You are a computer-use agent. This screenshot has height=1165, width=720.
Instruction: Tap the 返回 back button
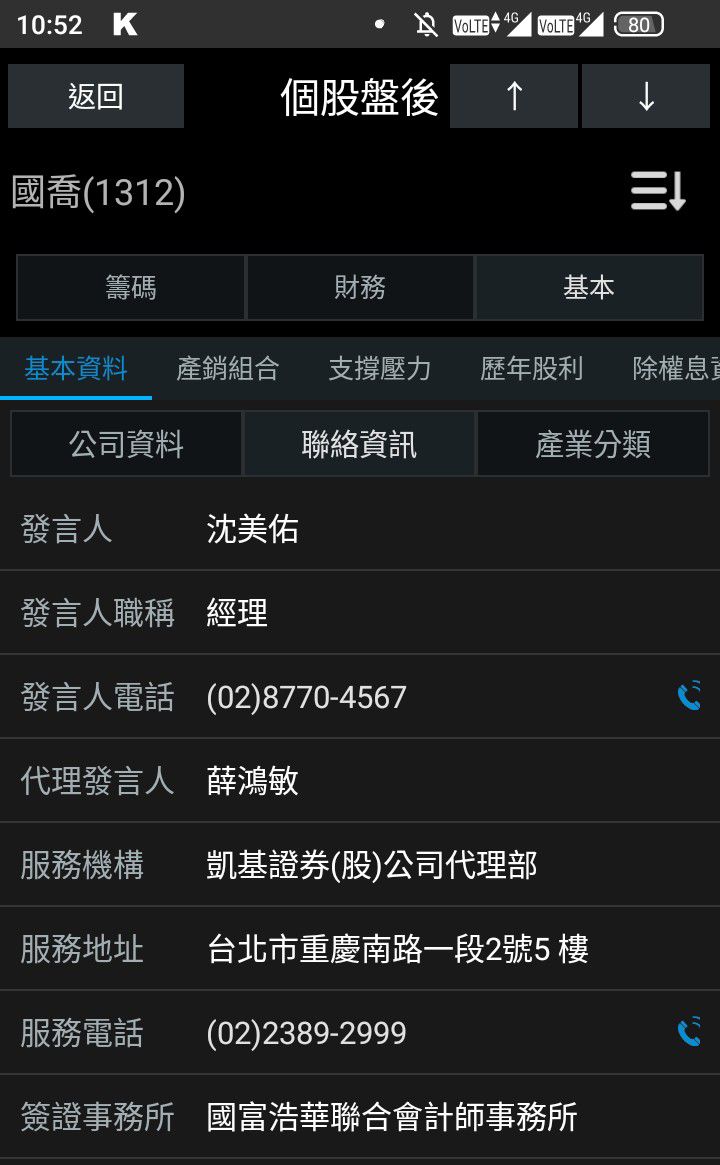(96, 96)
